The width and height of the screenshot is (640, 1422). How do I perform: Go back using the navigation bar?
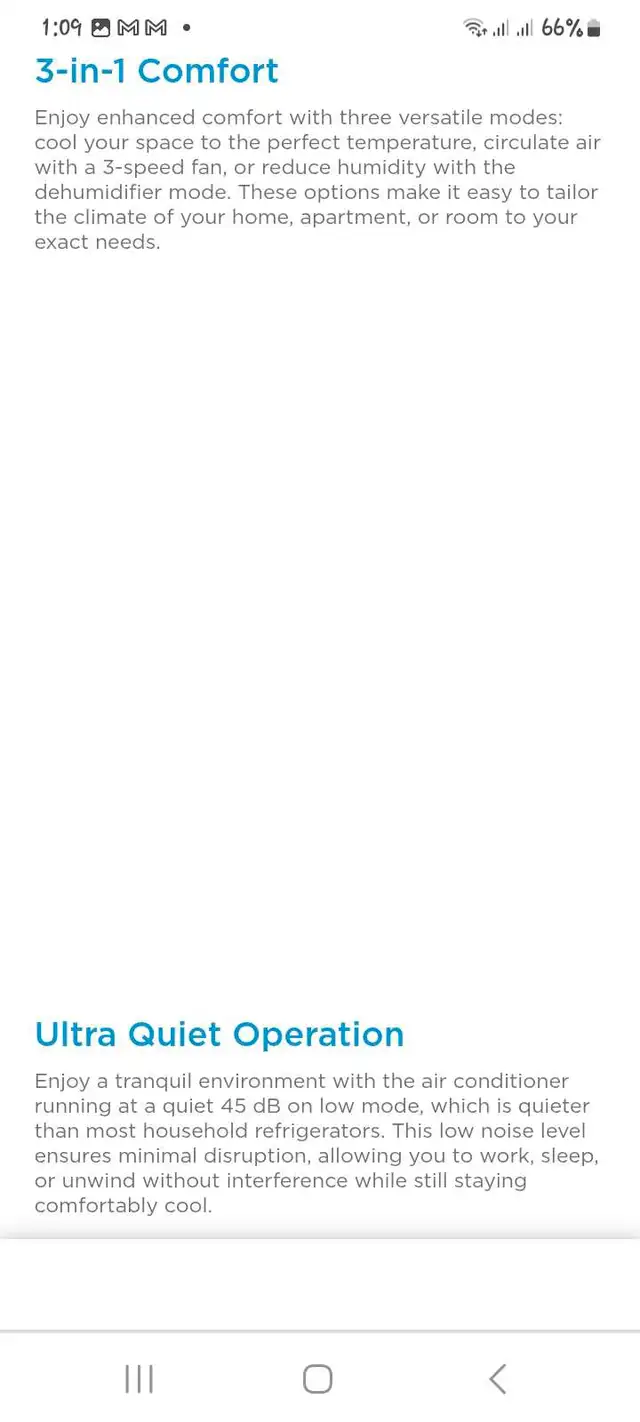[x=498, y=1379]
